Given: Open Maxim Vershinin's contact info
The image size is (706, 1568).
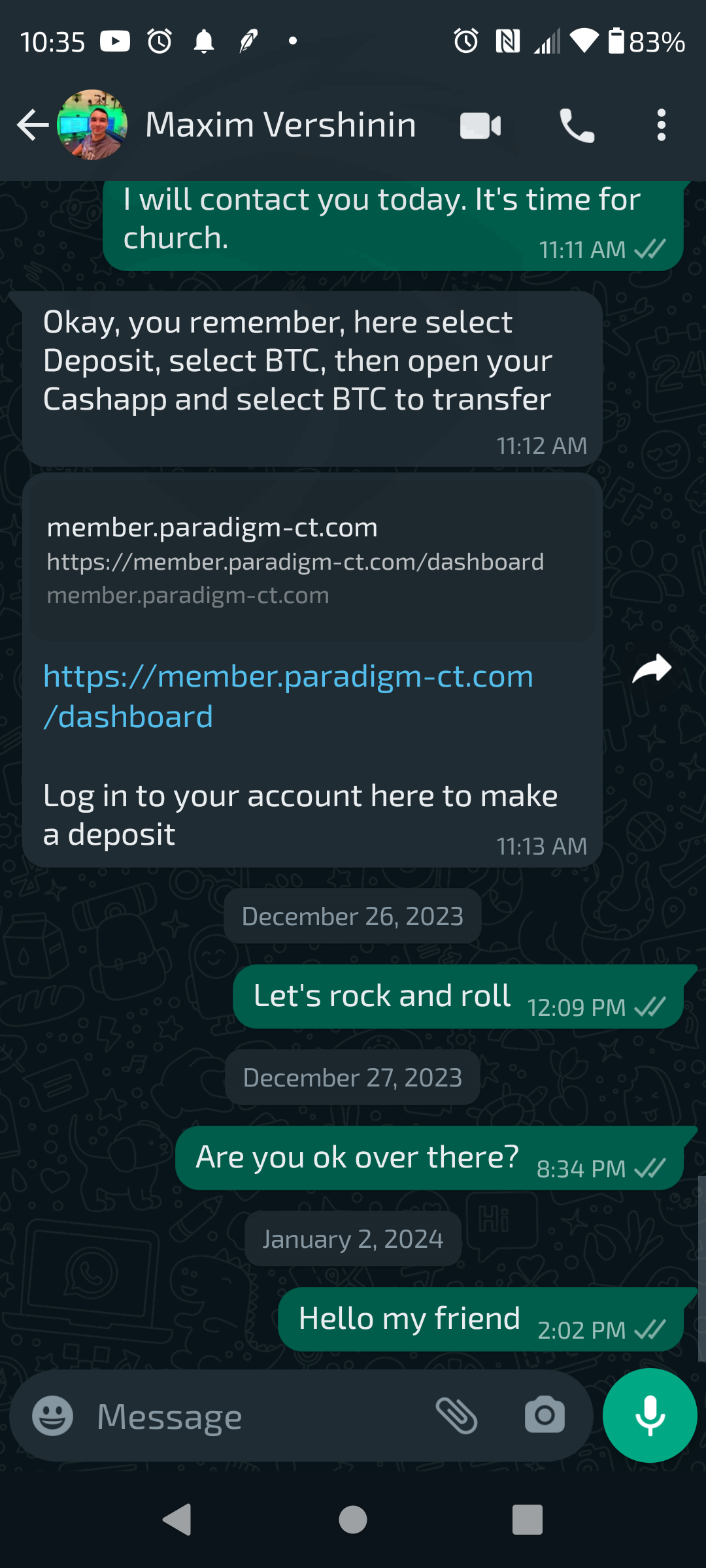Looking at the screenshot, I should 280,125.
